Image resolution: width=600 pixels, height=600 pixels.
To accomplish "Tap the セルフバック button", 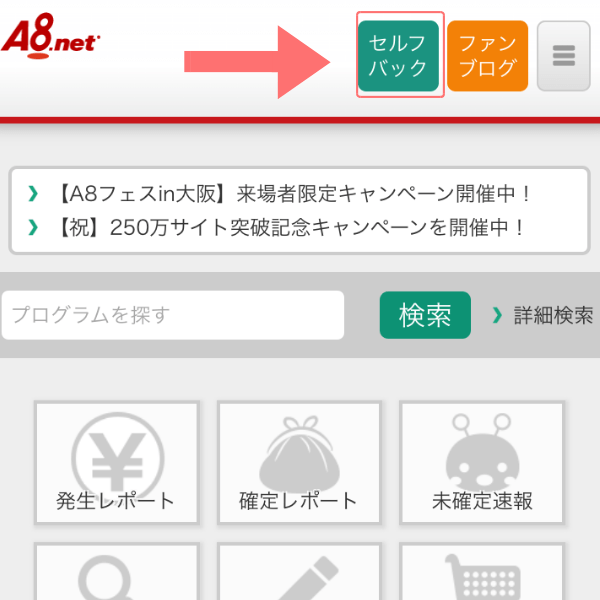I will 399,56.
